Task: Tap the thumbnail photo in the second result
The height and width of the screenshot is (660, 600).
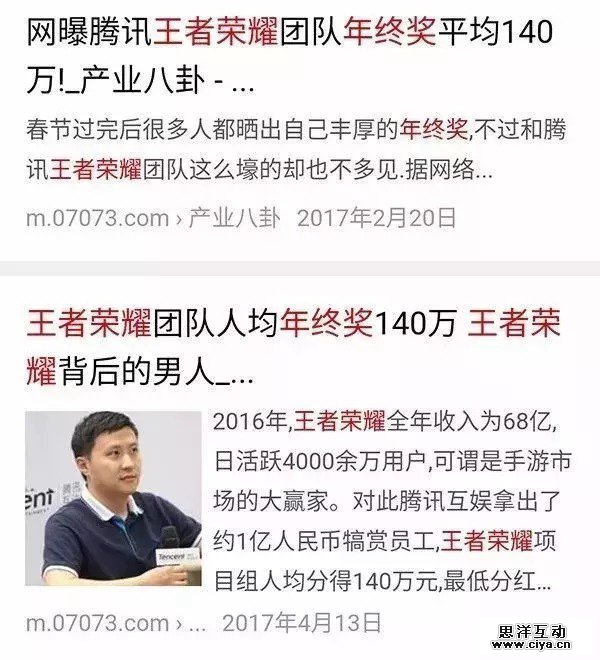Action: coord(112,498)
